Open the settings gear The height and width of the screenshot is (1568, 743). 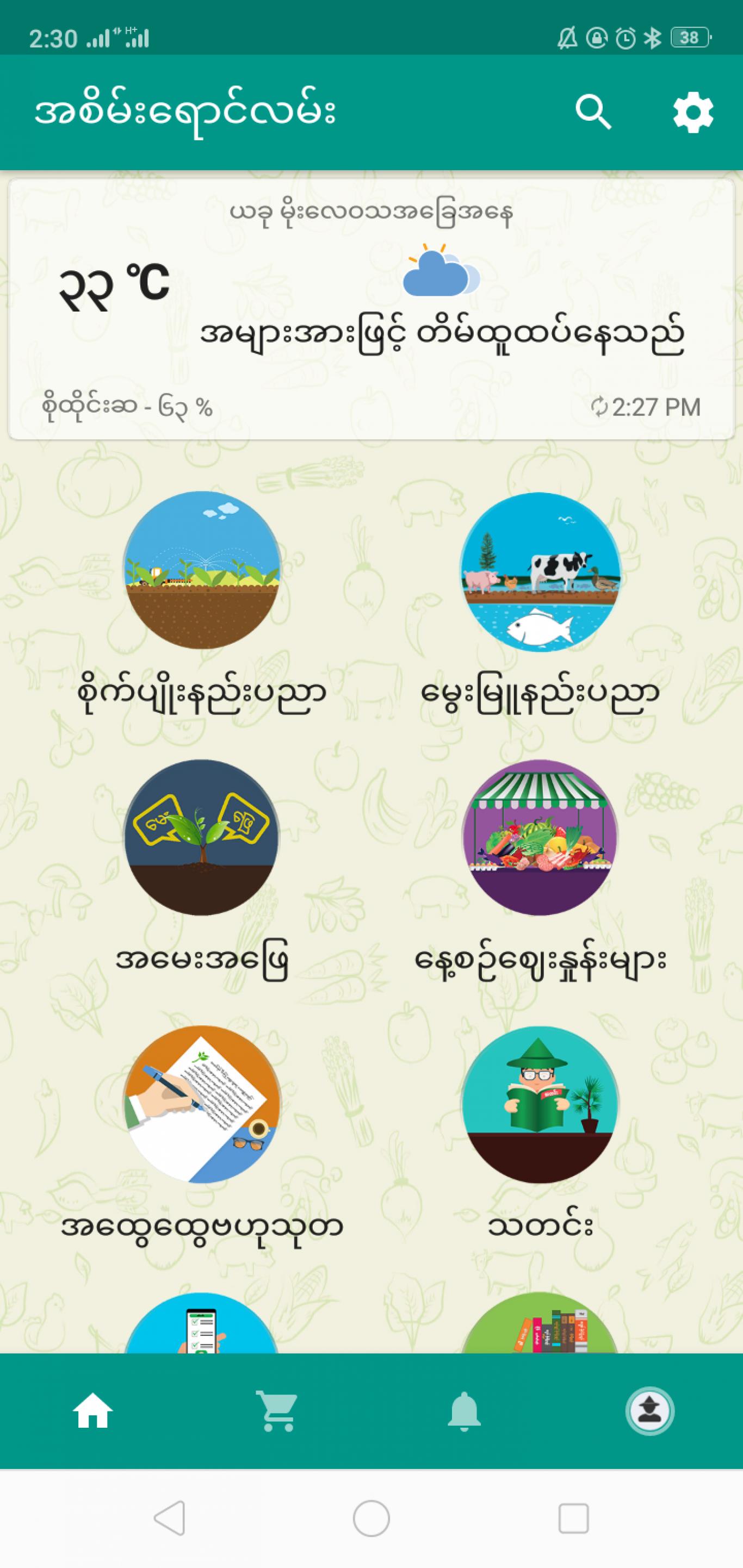693,113
